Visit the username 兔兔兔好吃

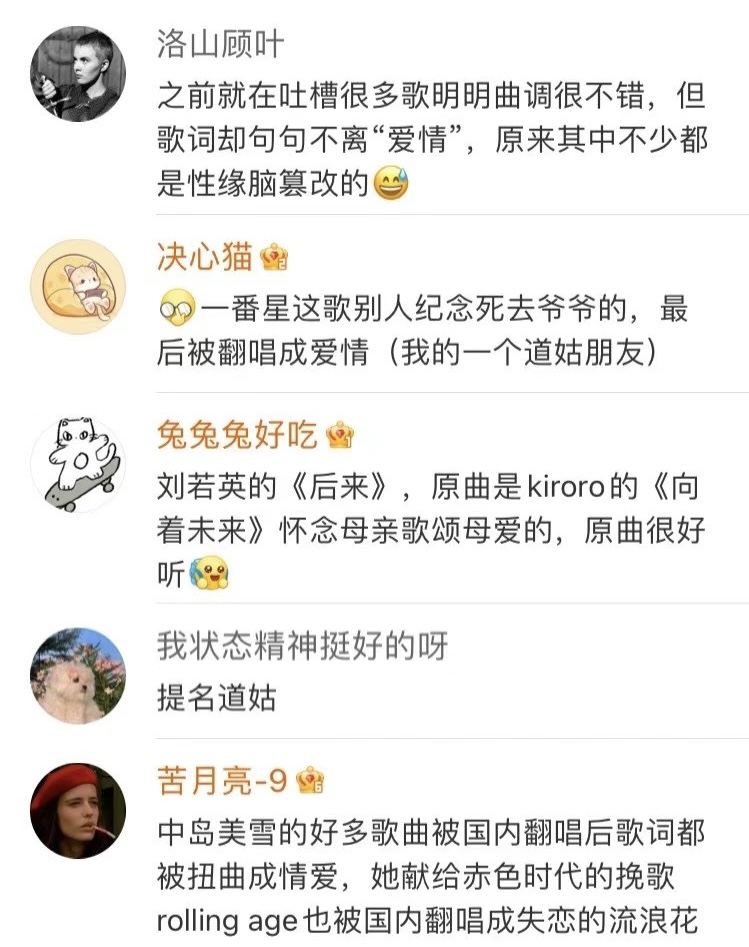pyautogui.click(x=237, y=435)
